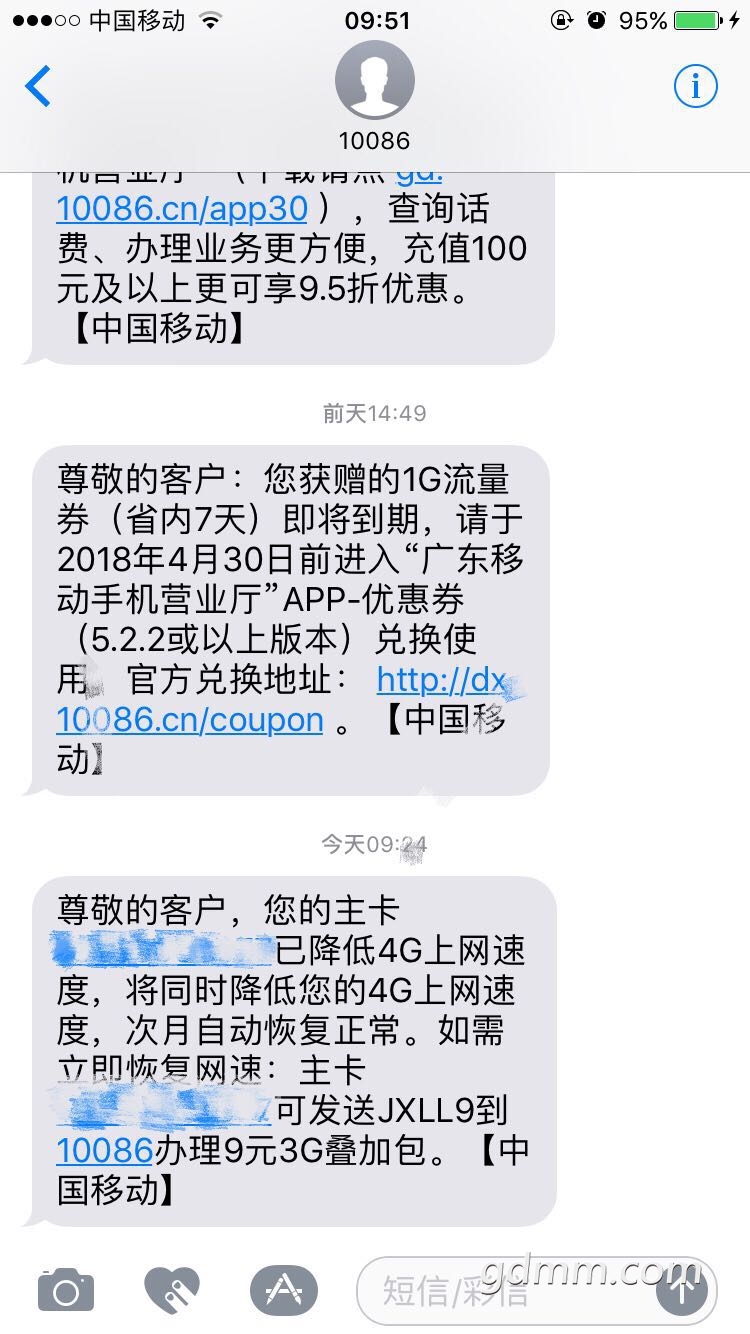Viewport: 750px width, 1334px height.
Task: Open the Digital Touch heart icon
Action: 172,1289
